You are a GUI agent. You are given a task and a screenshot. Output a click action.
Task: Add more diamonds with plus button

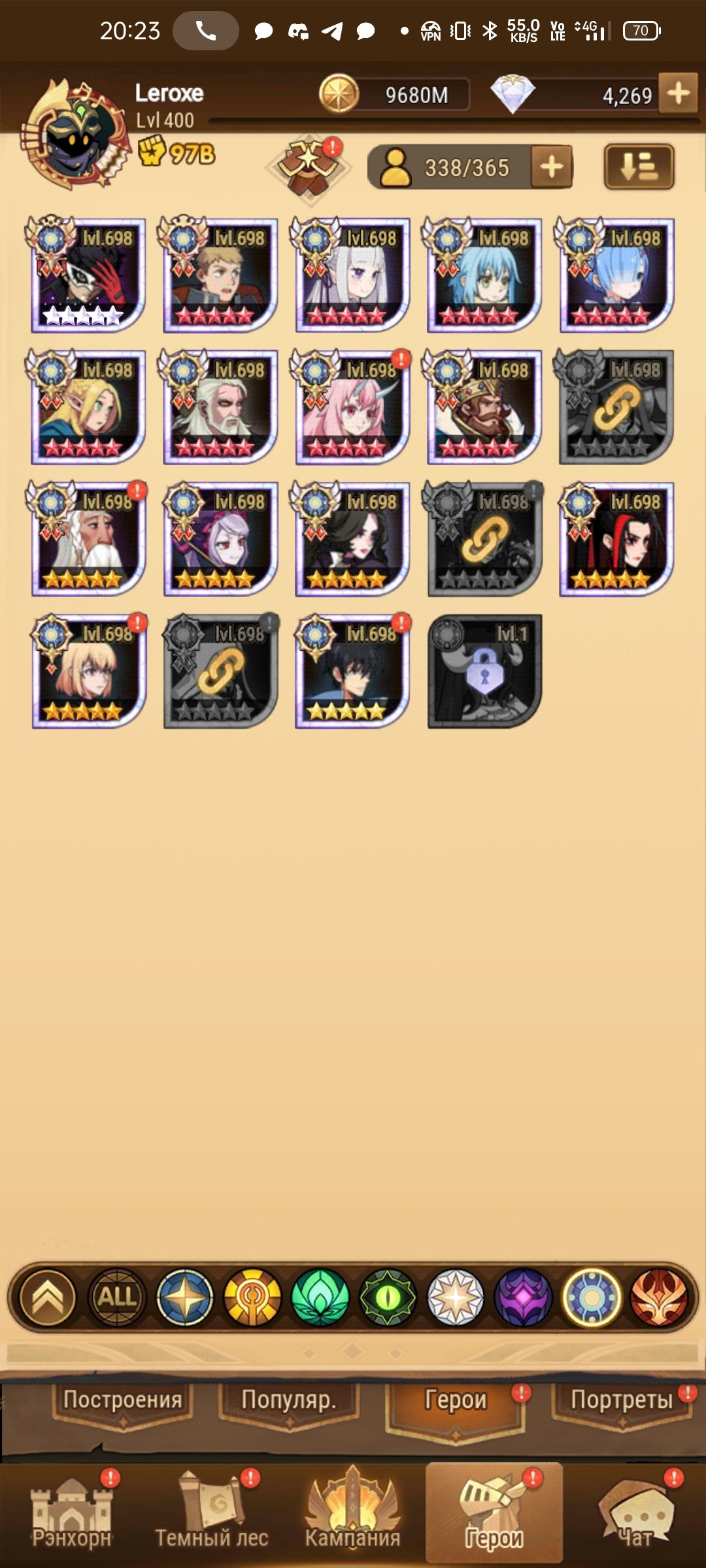pyautogui.click(x=678, y=93)
